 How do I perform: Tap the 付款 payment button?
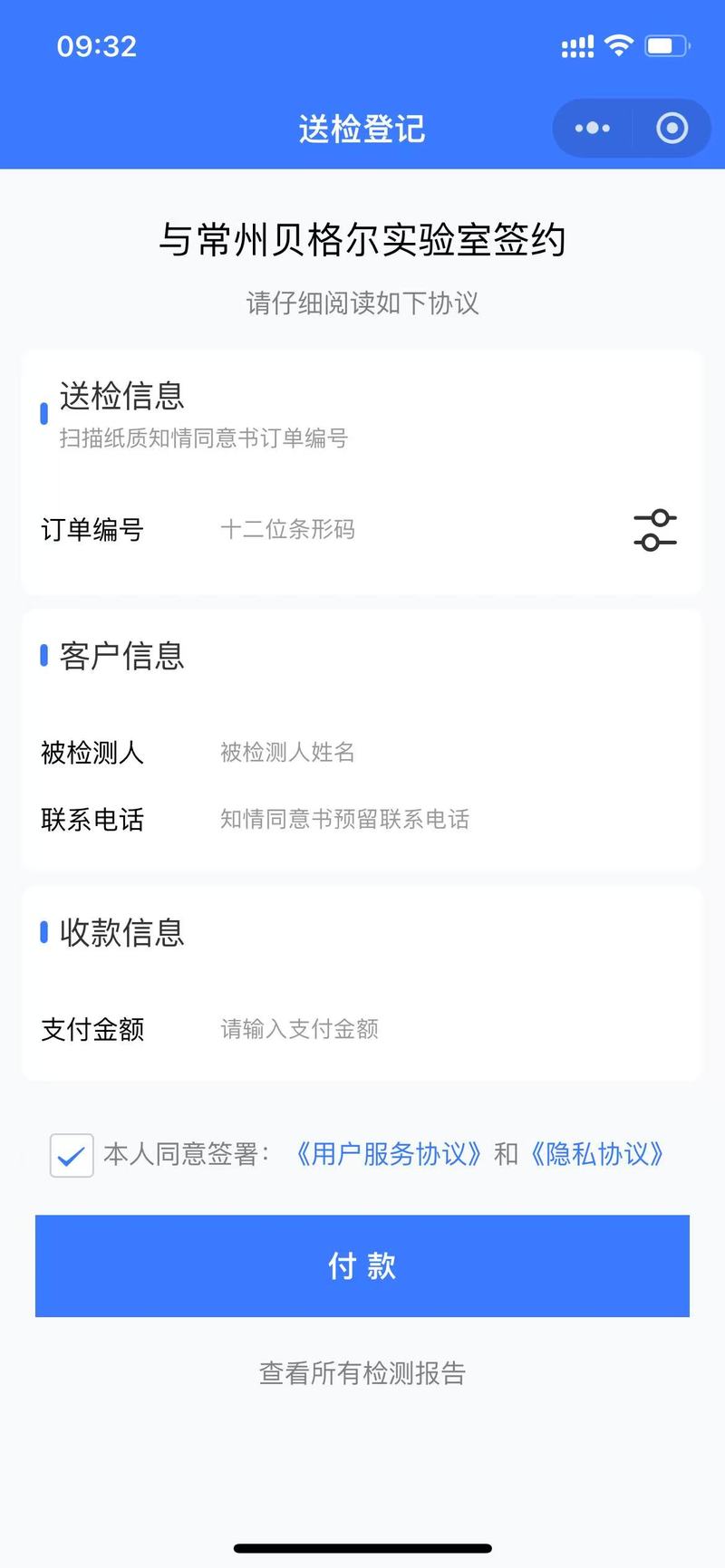click(x=362, y=1265)
